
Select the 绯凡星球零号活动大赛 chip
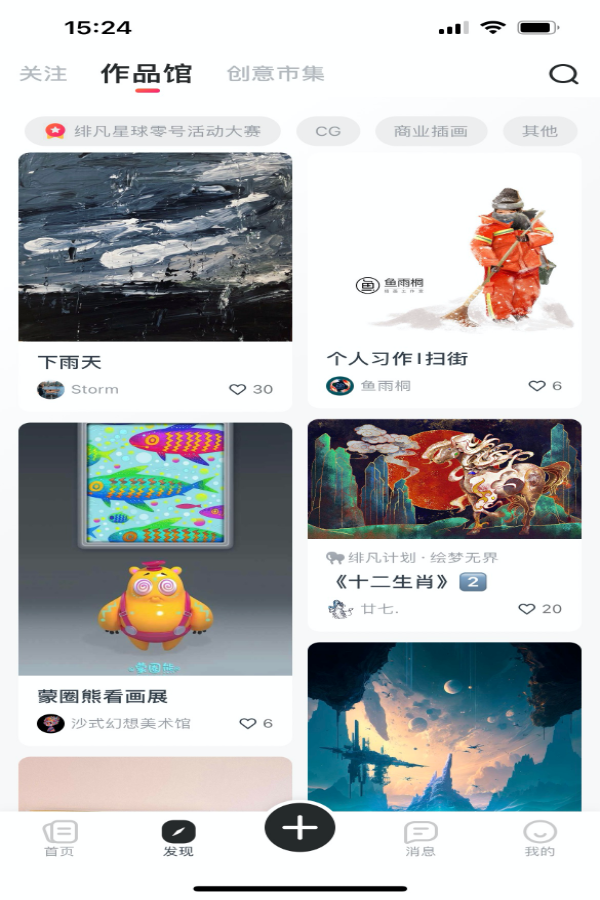point(153,131)
